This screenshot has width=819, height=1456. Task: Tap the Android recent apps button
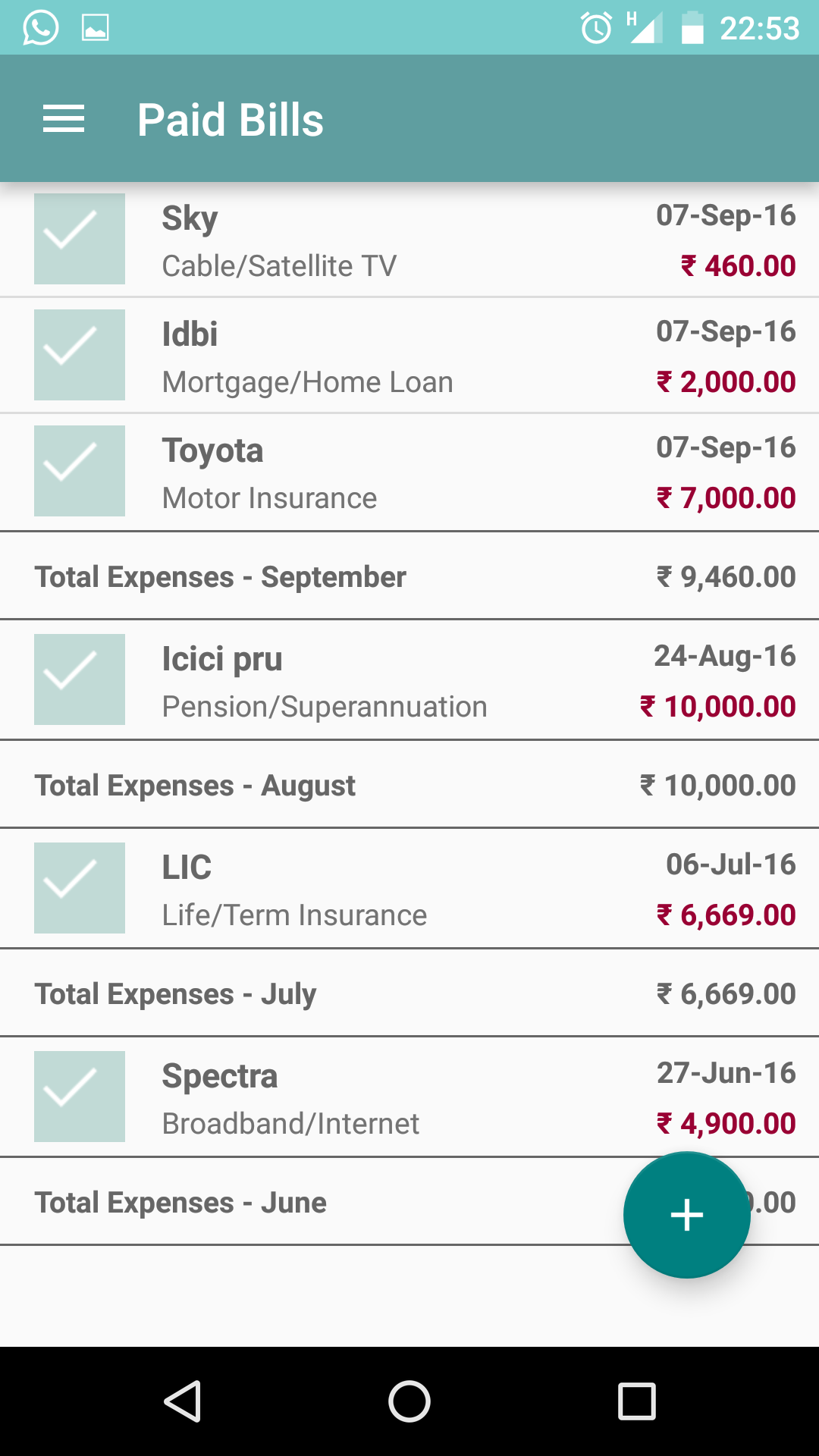point(635,1400)
